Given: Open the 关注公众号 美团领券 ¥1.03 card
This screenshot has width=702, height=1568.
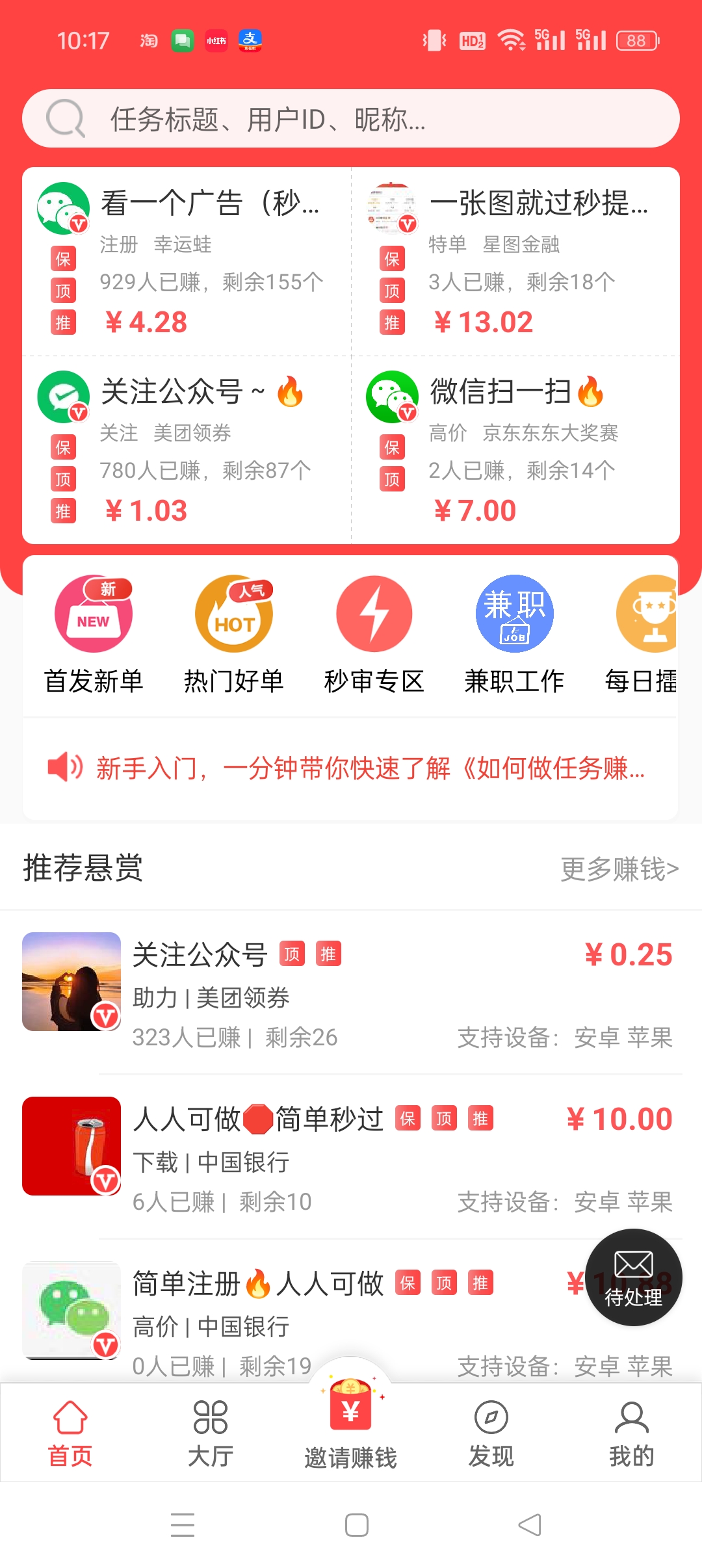Looking at the screenshot, I should click(187, 450).
